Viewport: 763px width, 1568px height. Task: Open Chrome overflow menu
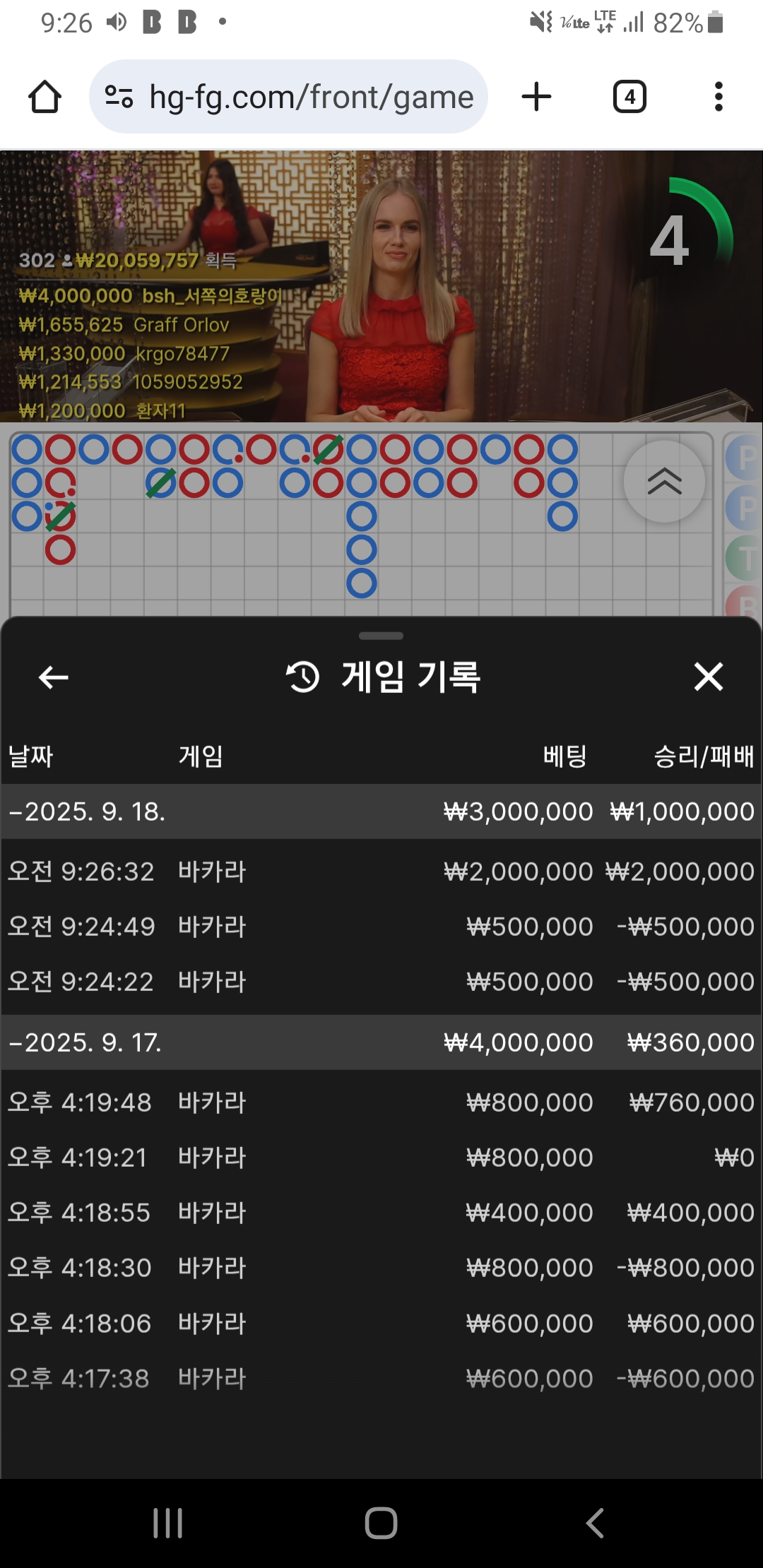point(718,97)
